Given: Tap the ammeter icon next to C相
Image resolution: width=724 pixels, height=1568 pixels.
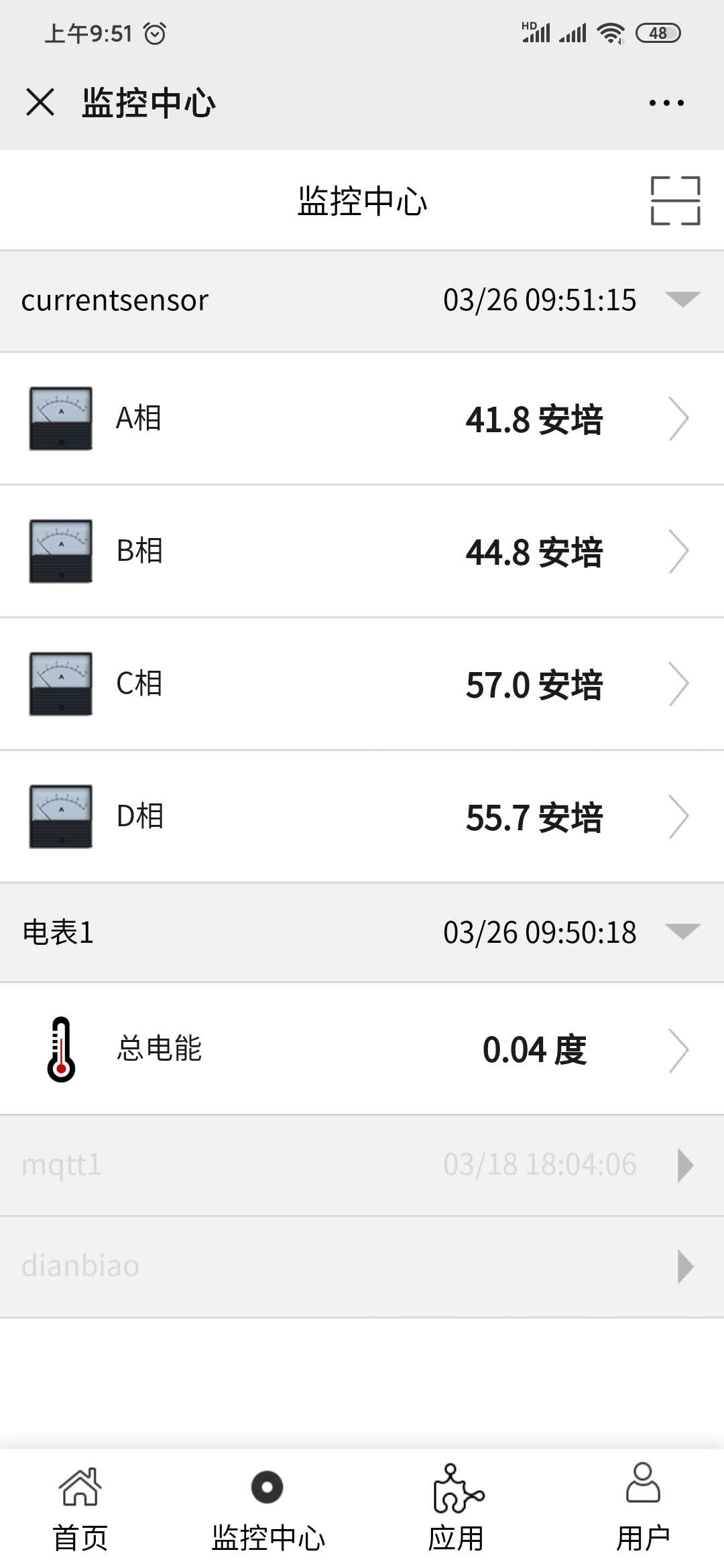Looking at the screenshot, I should point(60,683).
